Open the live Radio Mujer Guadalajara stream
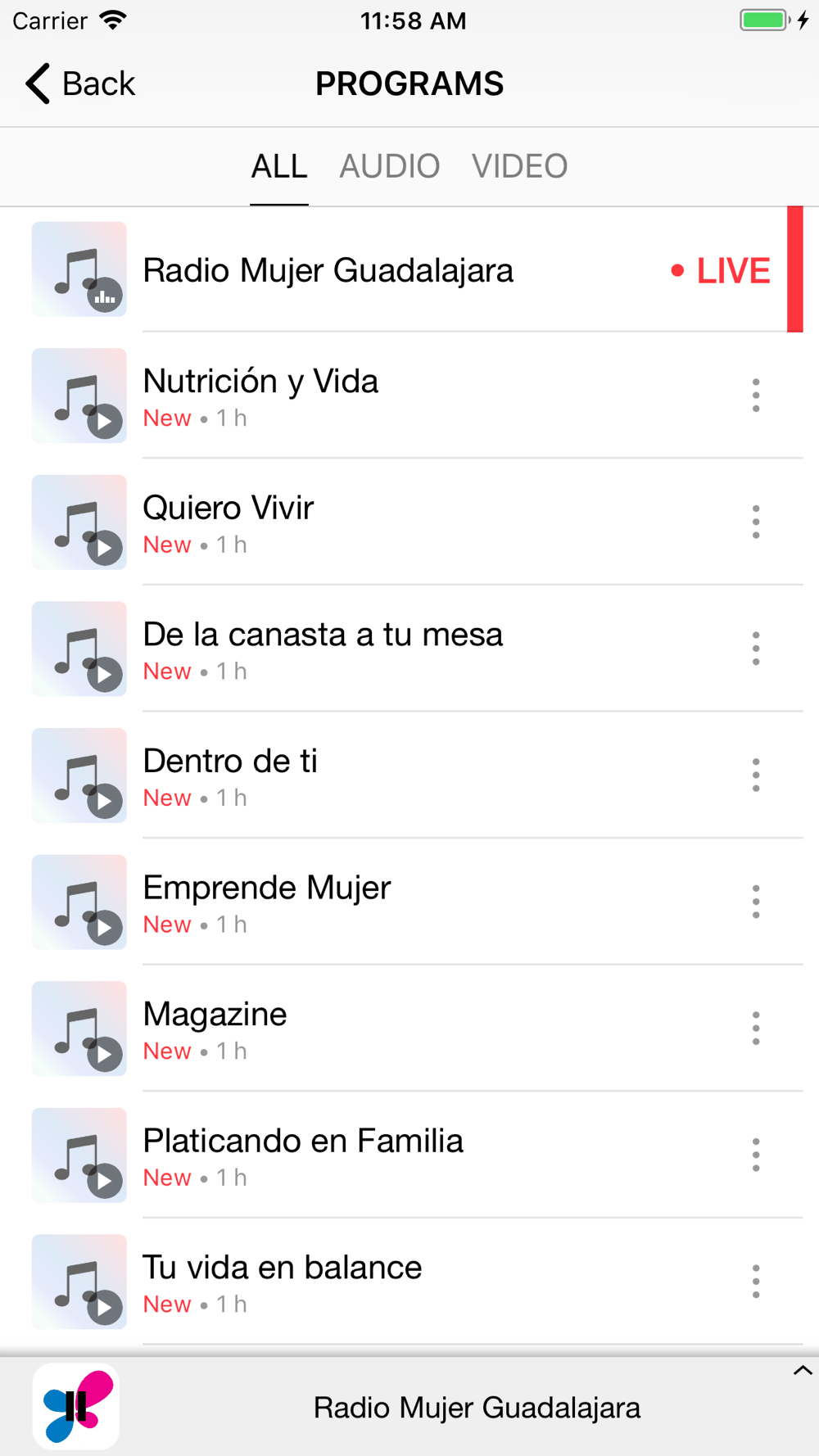Viewport: 819px width, 1456px height. pos(409,269)
